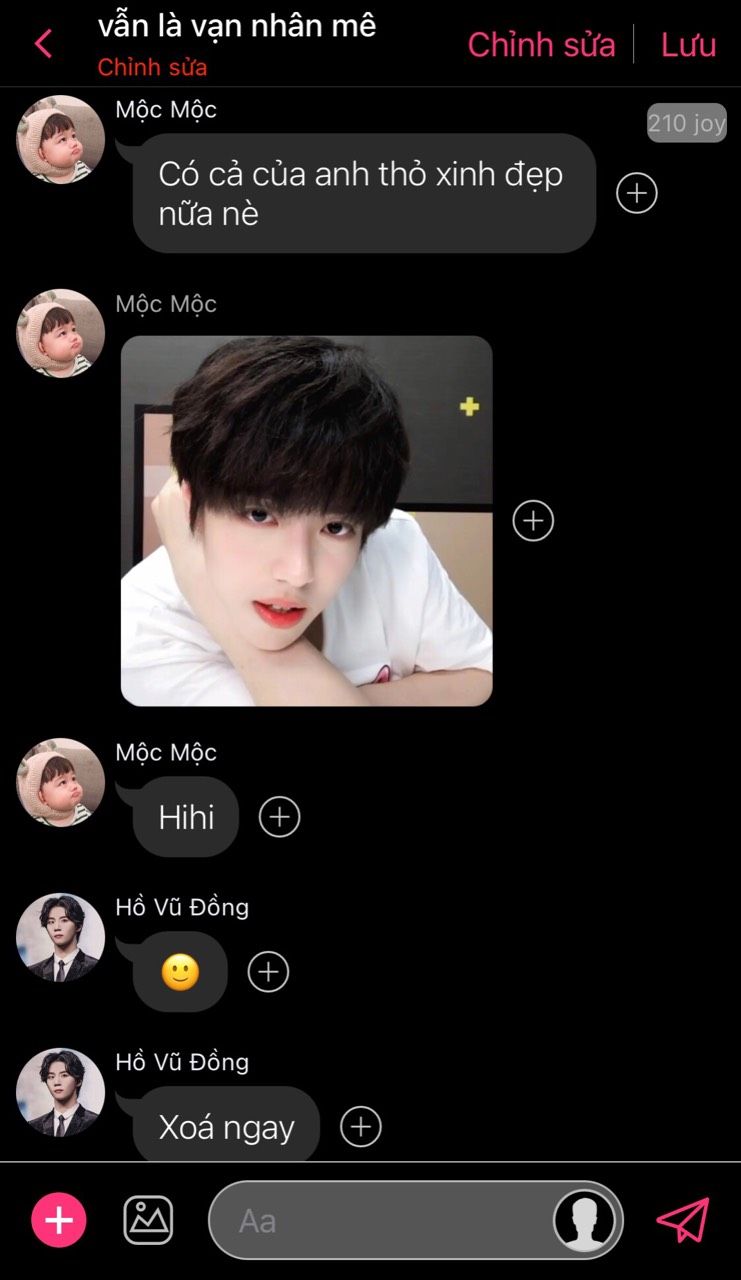
Task: Tap the plus beside the smiley emoji message
Action: point(268,972)
